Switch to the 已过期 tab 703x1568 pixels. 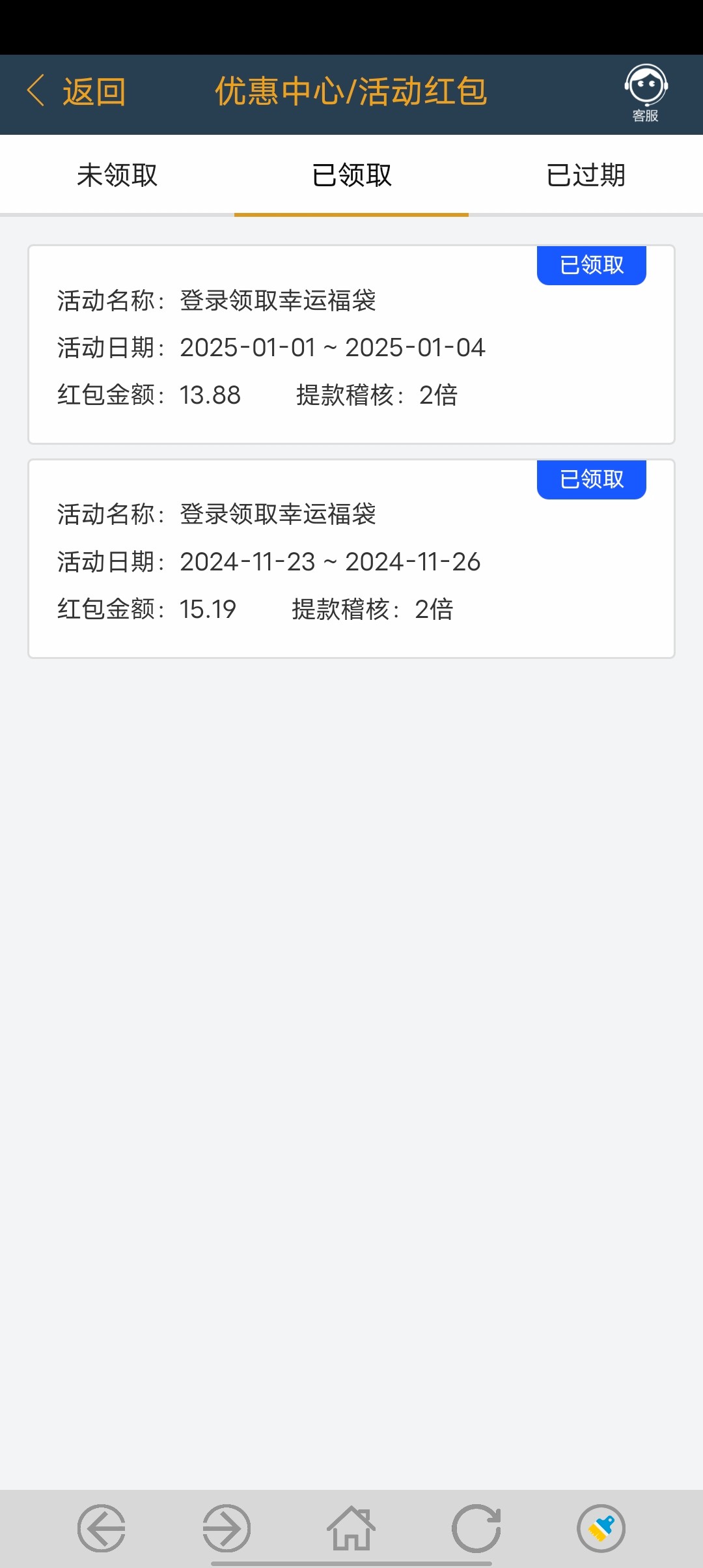[x=586, y=175]
